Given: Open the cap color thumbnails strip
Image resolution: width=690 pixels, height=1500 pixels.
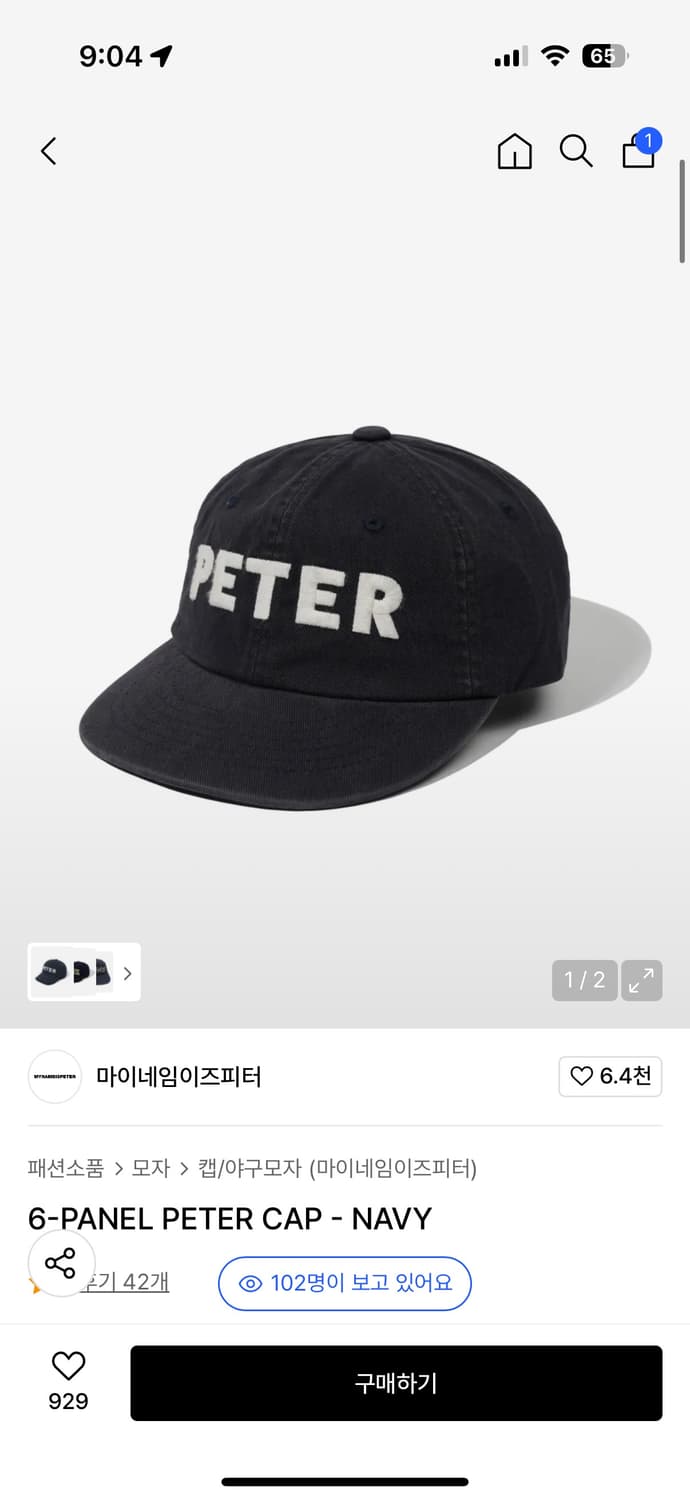Looking at the screenshot, I should tap(84, 972).
